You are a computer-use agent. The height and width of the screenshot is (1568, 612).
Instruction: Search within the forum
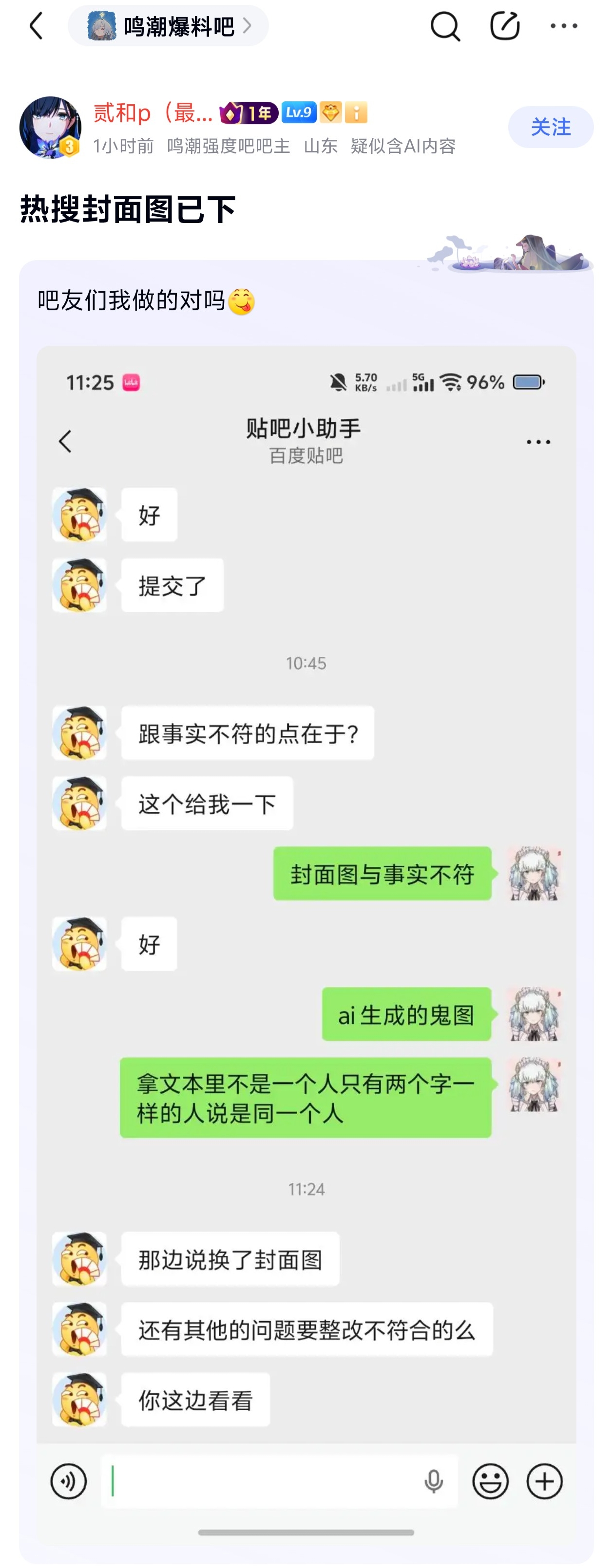point(445,26)
